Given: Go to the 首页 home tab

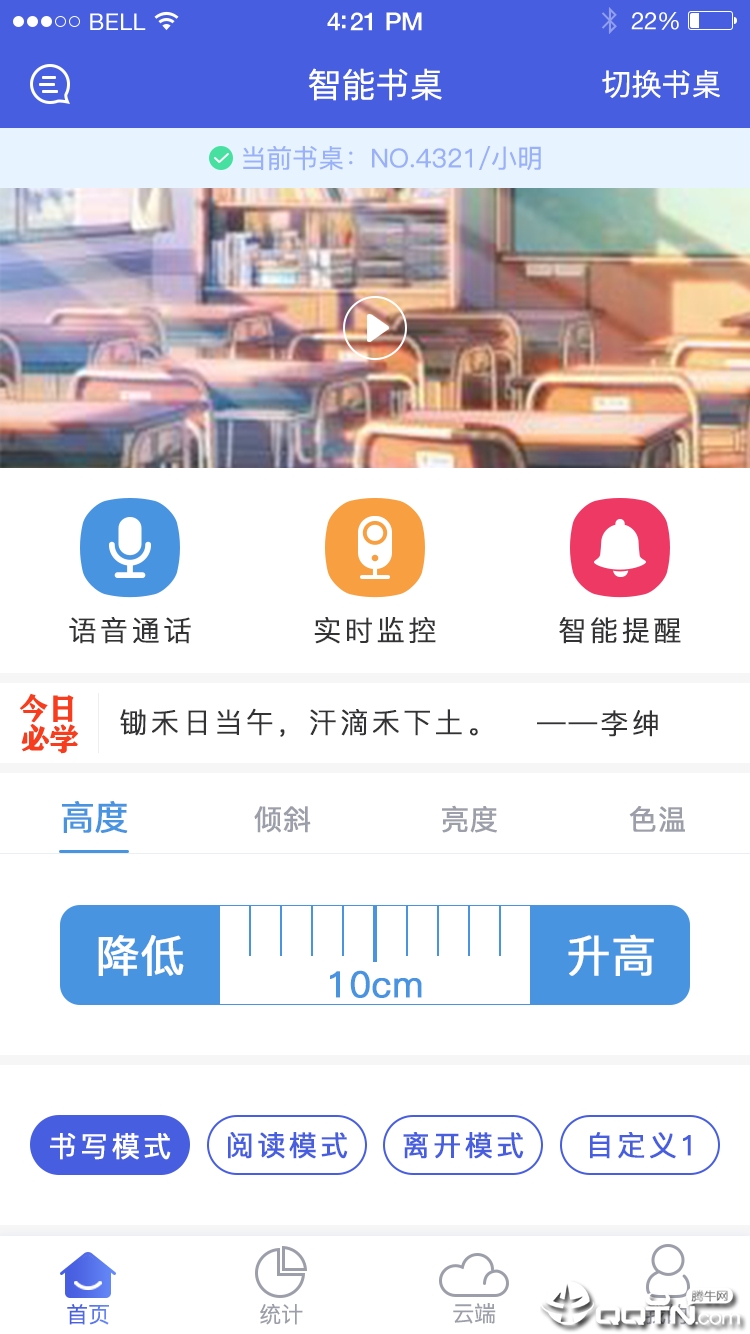Looking at the screenshot, I should pyautogui.click(x=88, y=1288).
